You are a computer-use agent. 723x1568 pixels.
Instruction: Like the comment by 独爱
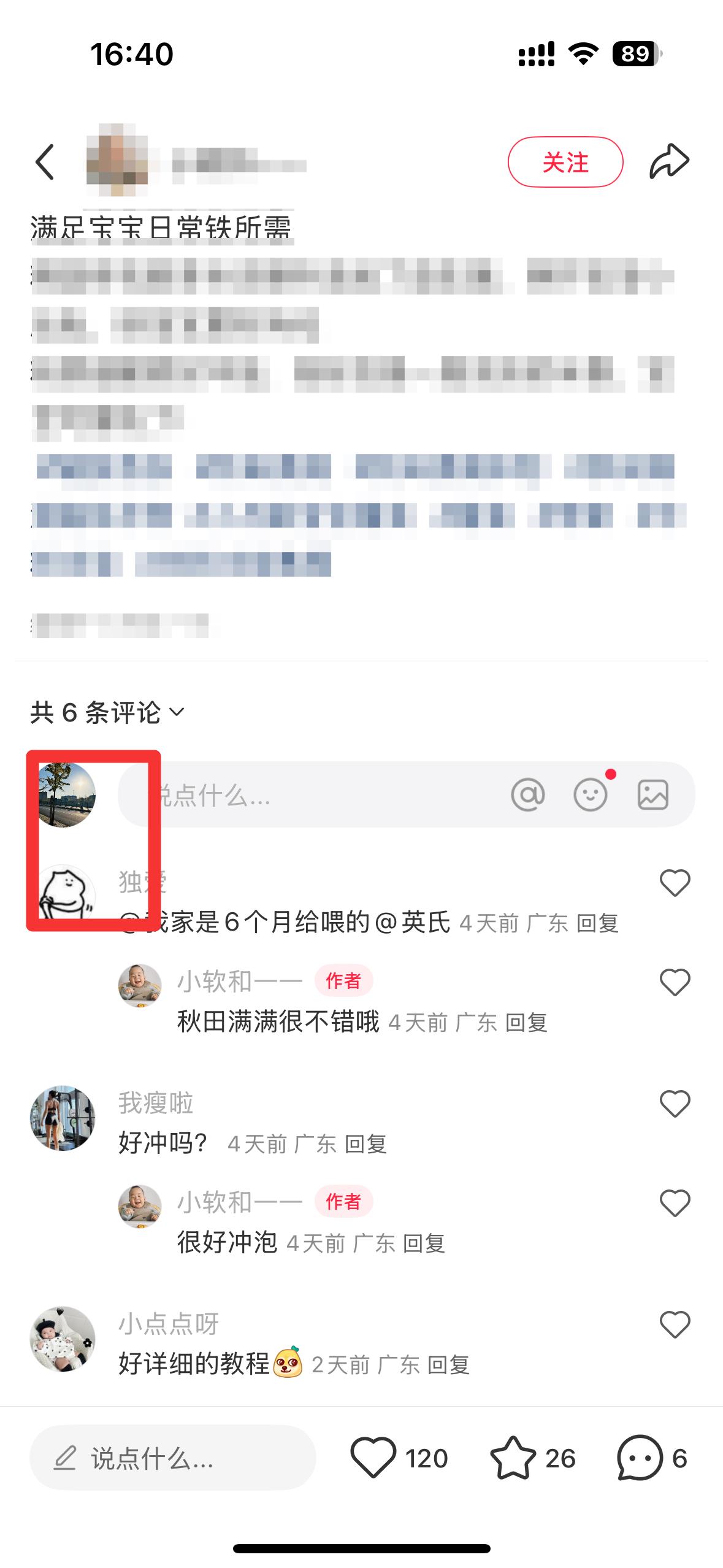675,883
